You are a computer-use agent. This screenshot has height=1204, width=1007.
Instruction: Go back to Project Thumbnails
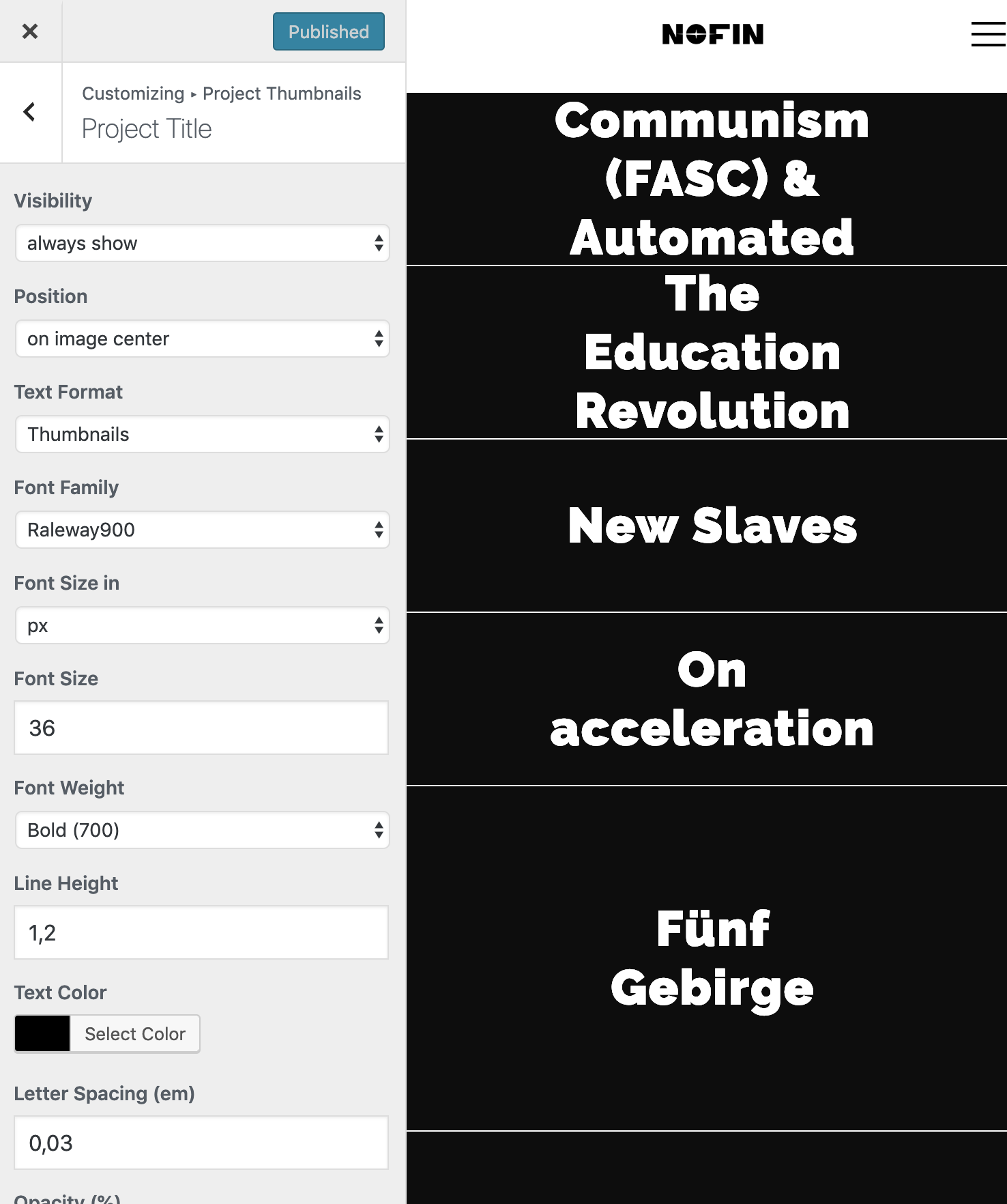point(30,112)
